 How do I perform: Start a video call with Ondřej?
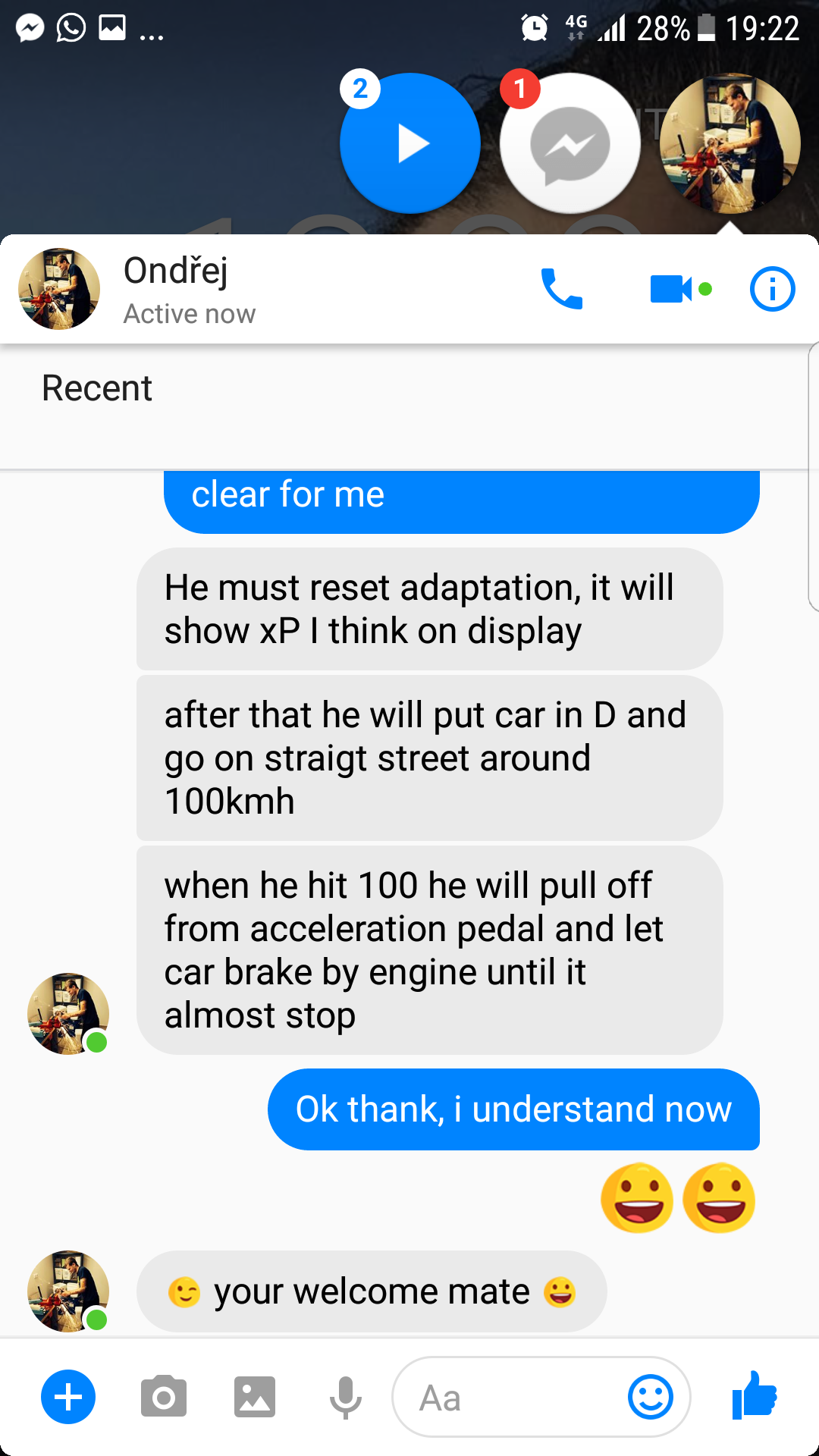[672, 289]
